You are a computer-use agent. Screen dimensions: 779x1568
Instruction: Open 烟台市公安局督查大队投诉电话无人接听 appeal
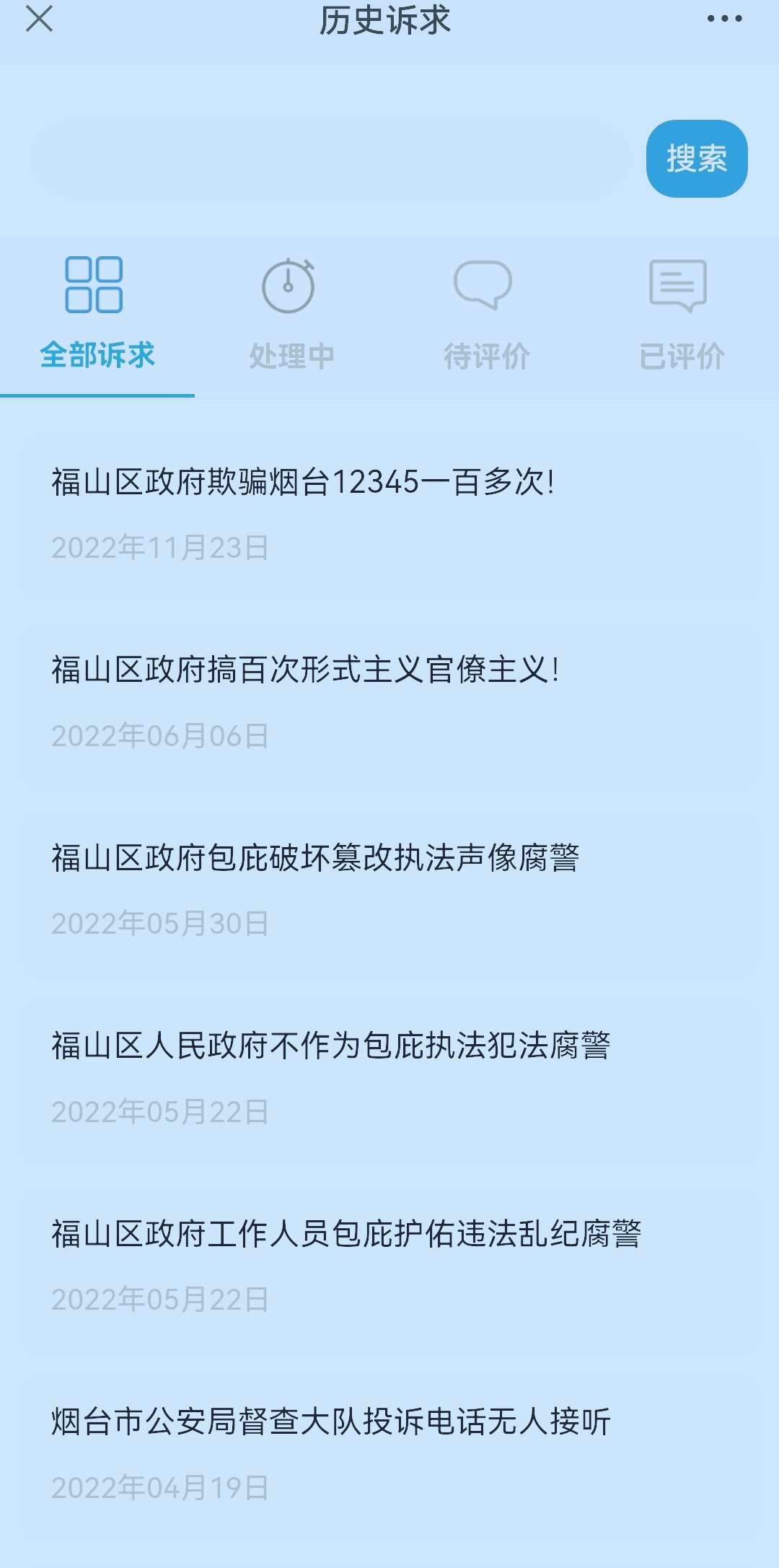click(x=389, y=1453)
